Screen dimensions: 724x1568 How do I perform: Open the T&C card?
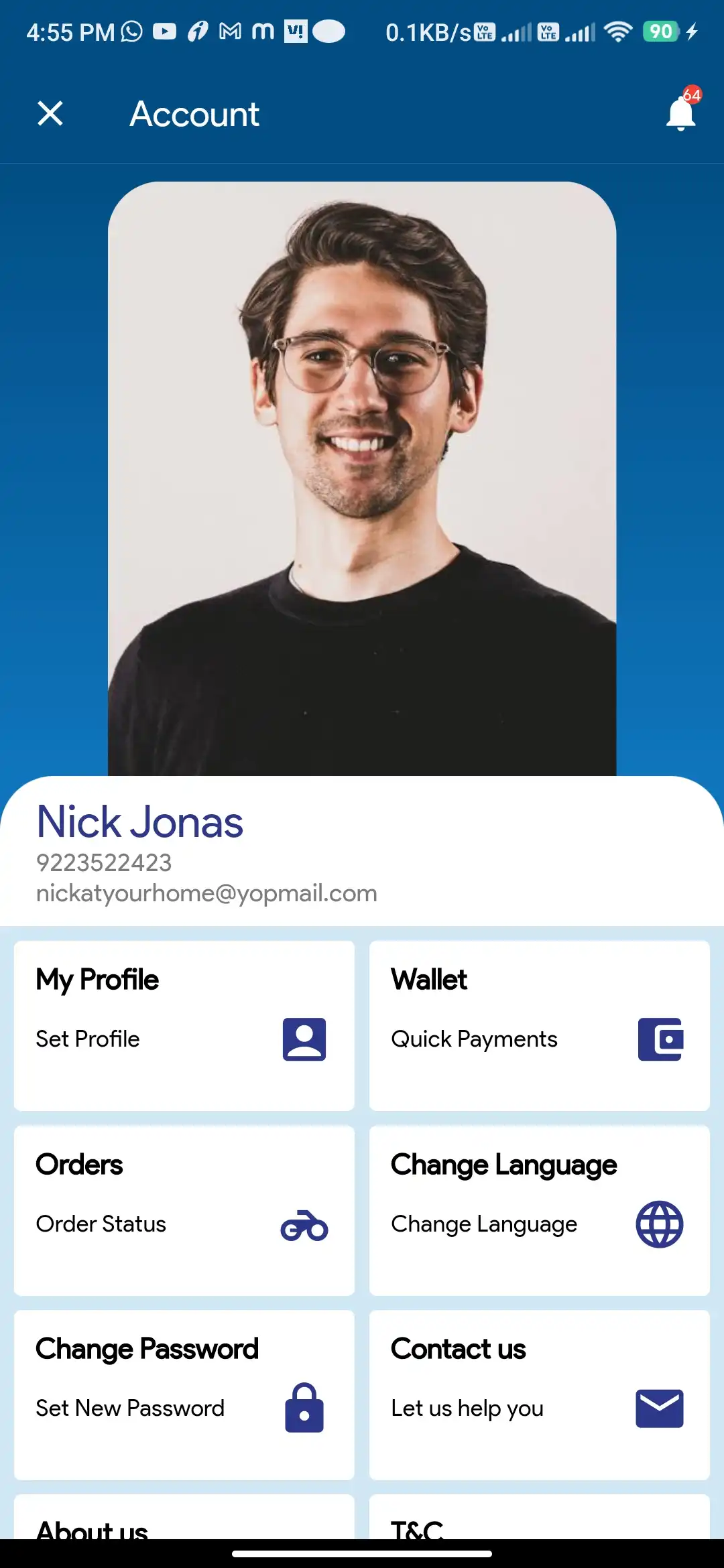point(539,1520)
